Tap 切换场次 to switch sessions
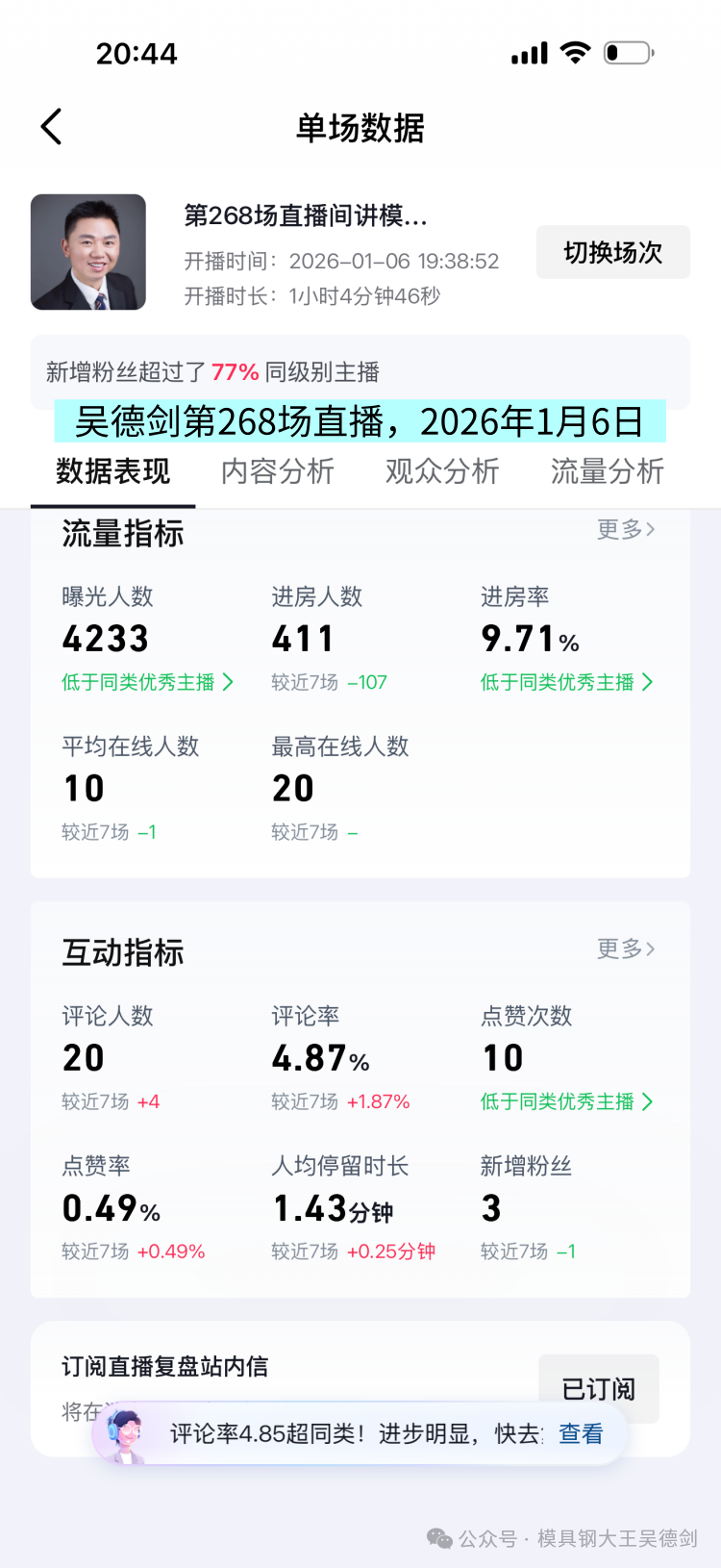Viewport: 721px width, 1568px height. click(612, 251)
